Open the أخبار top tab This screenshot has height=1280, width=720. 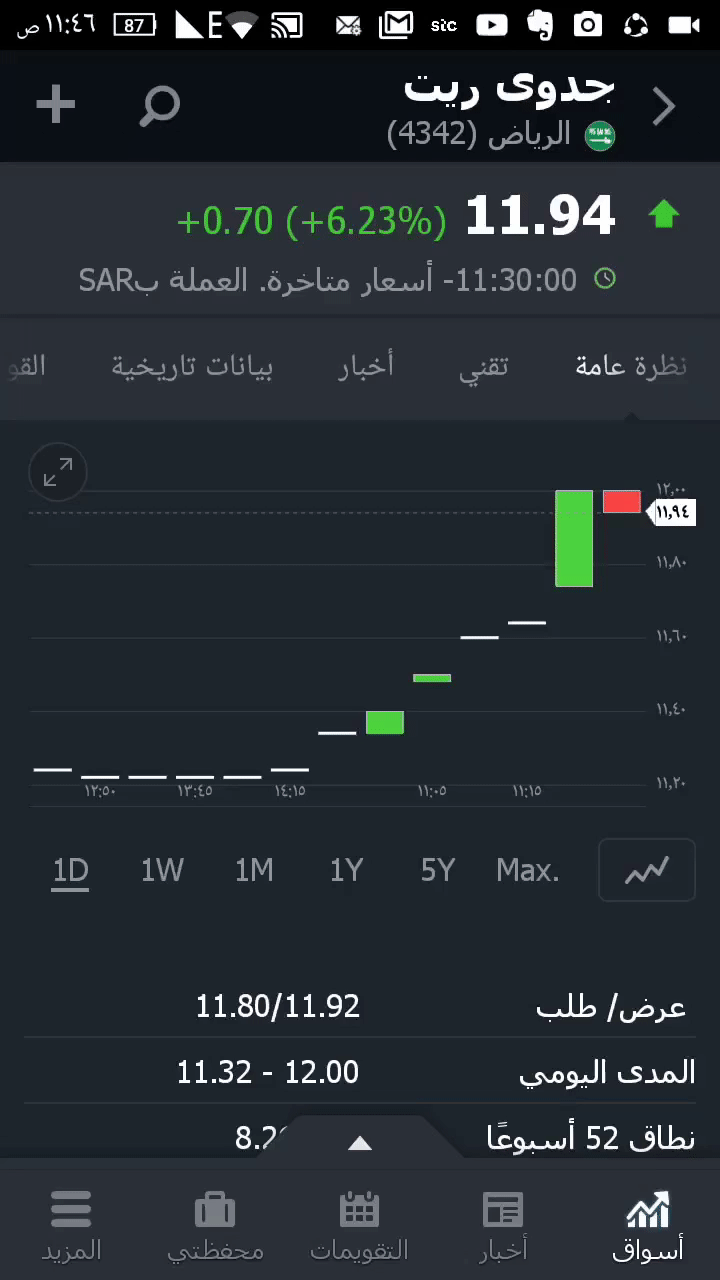(x=365, y=367)
